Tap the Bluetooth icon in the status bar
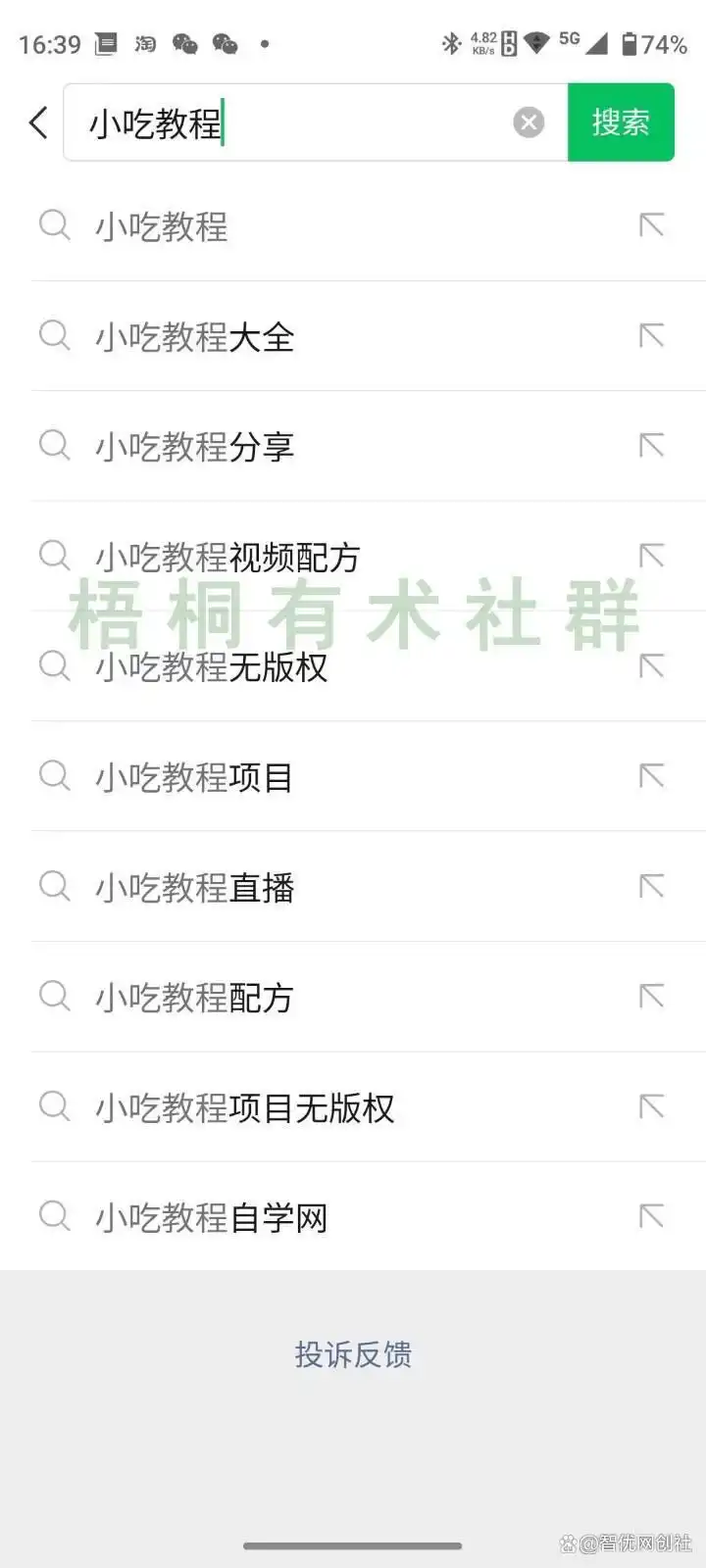This screenshot has width=706, height=1568. [x=450, y=43]
